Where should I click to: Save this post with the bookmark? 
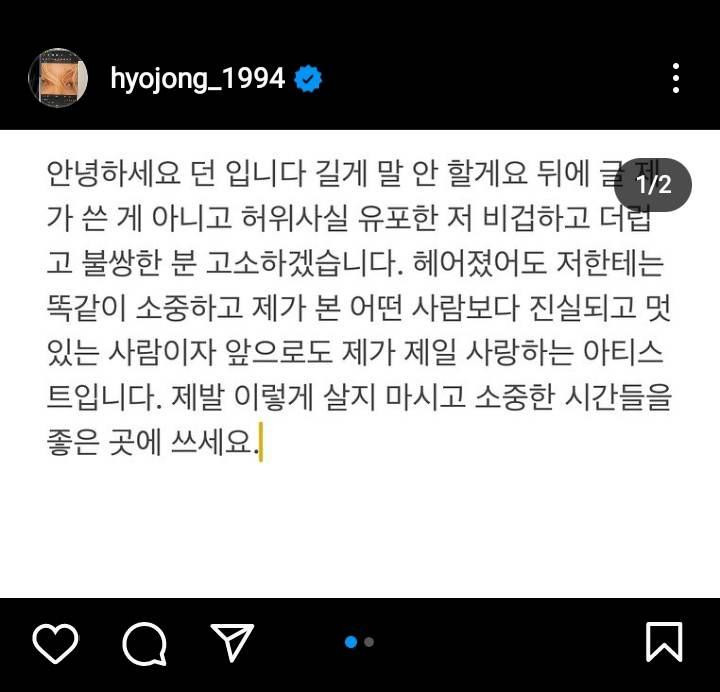coord(664,643)
